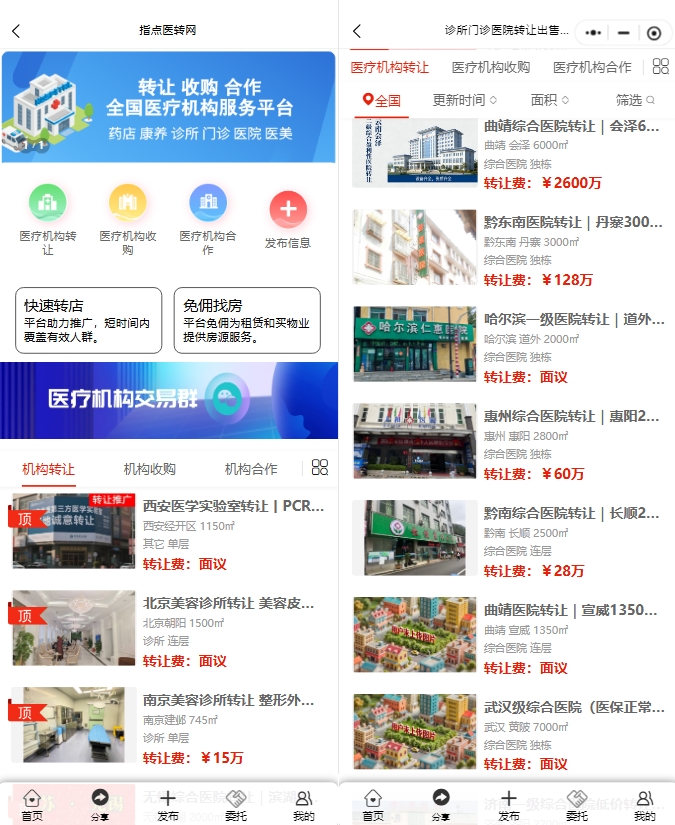Screen dimensions: 675x825
Task: Switch to 机构收购 tab
Action: (150, 469)
